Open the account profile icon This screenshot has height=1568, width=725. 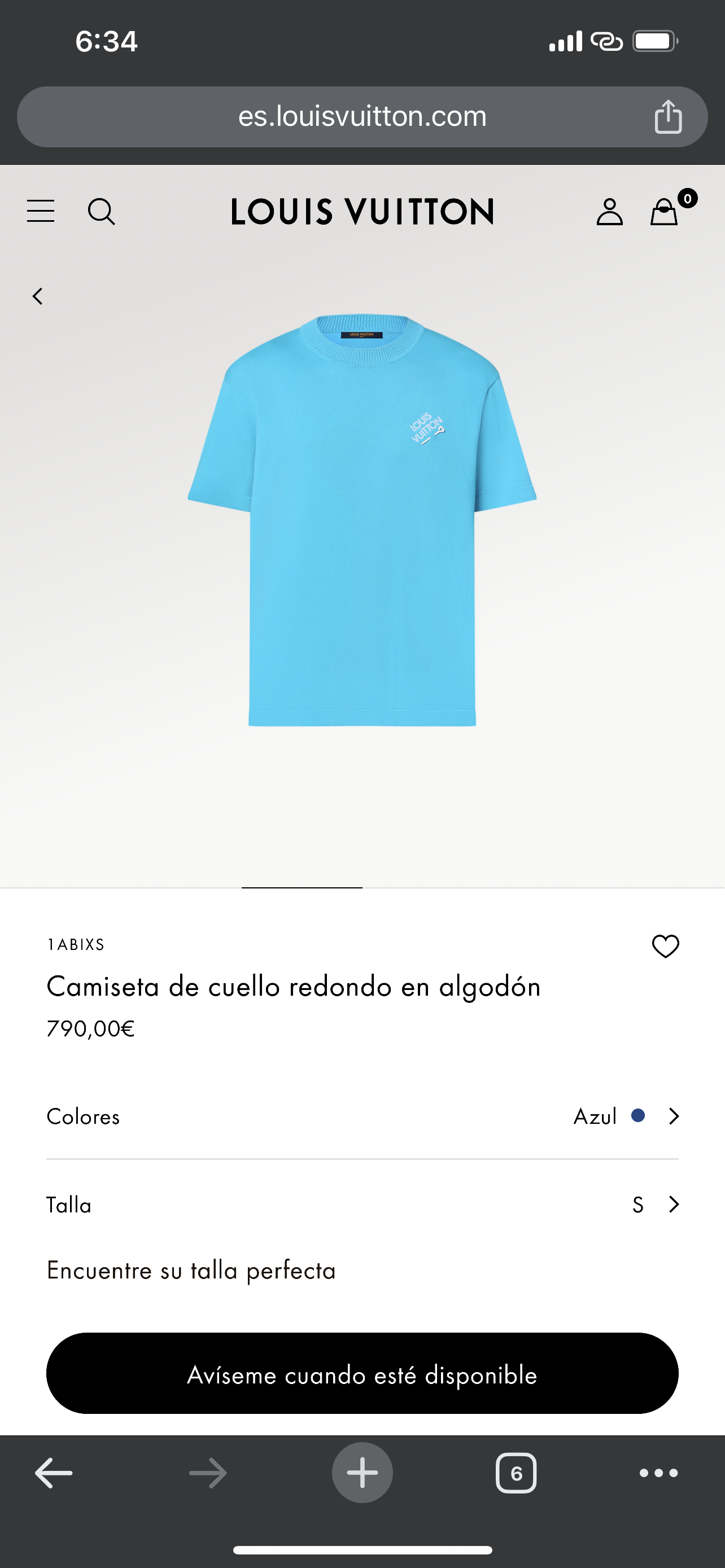609,212
